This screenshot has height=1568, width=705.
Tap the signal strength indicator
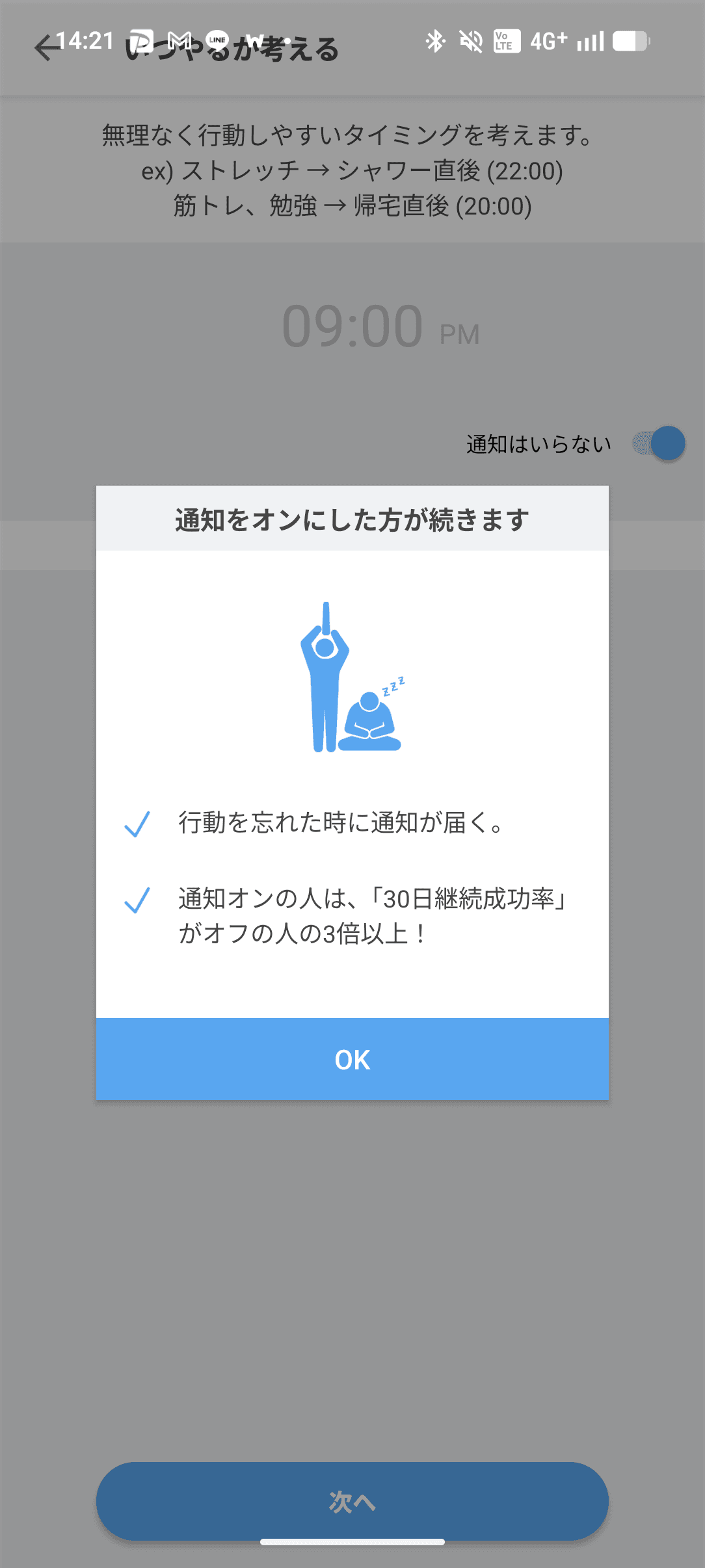589,40
